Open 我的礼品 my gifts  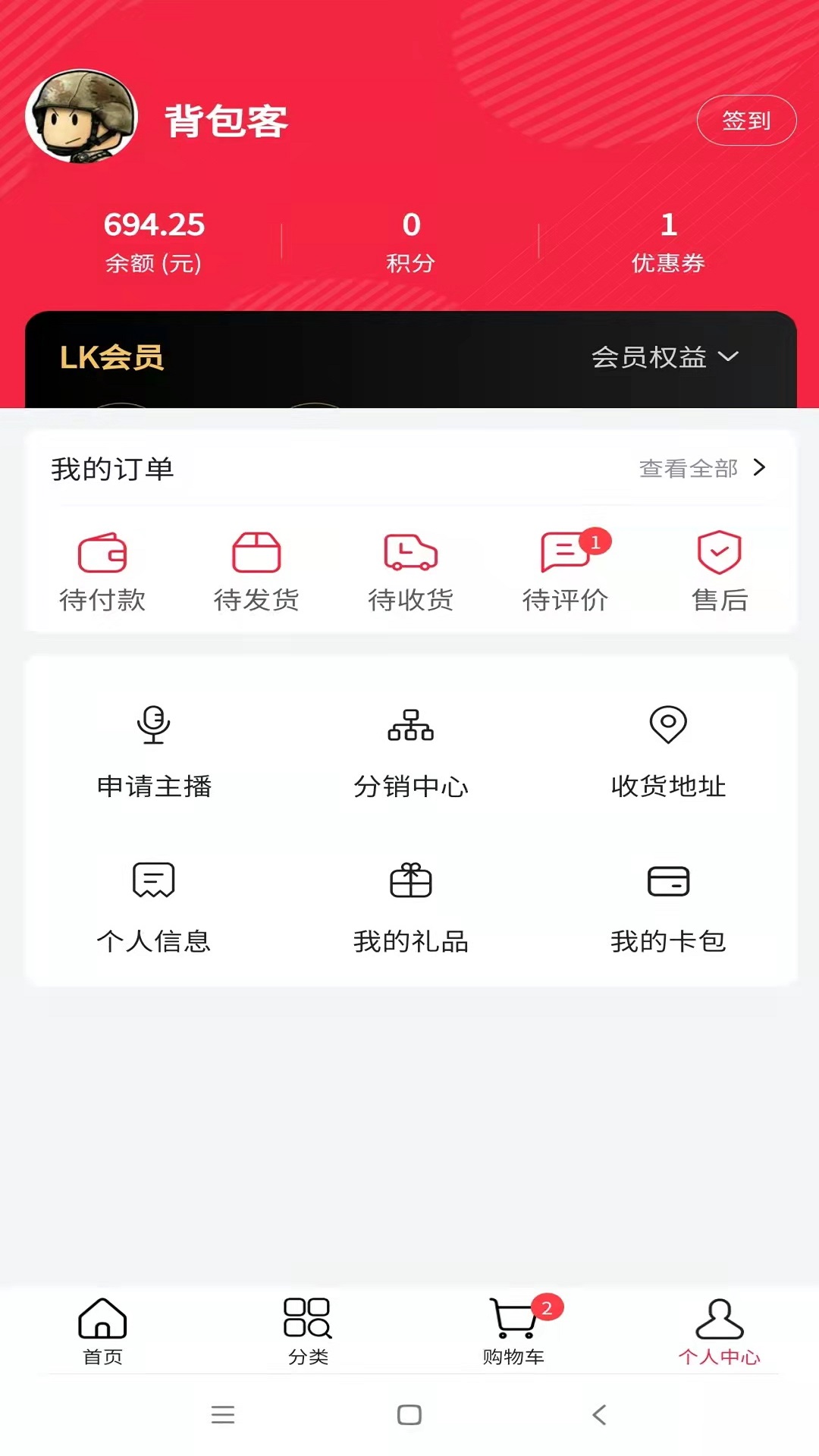pyautogui.click(x=410, y=906)
